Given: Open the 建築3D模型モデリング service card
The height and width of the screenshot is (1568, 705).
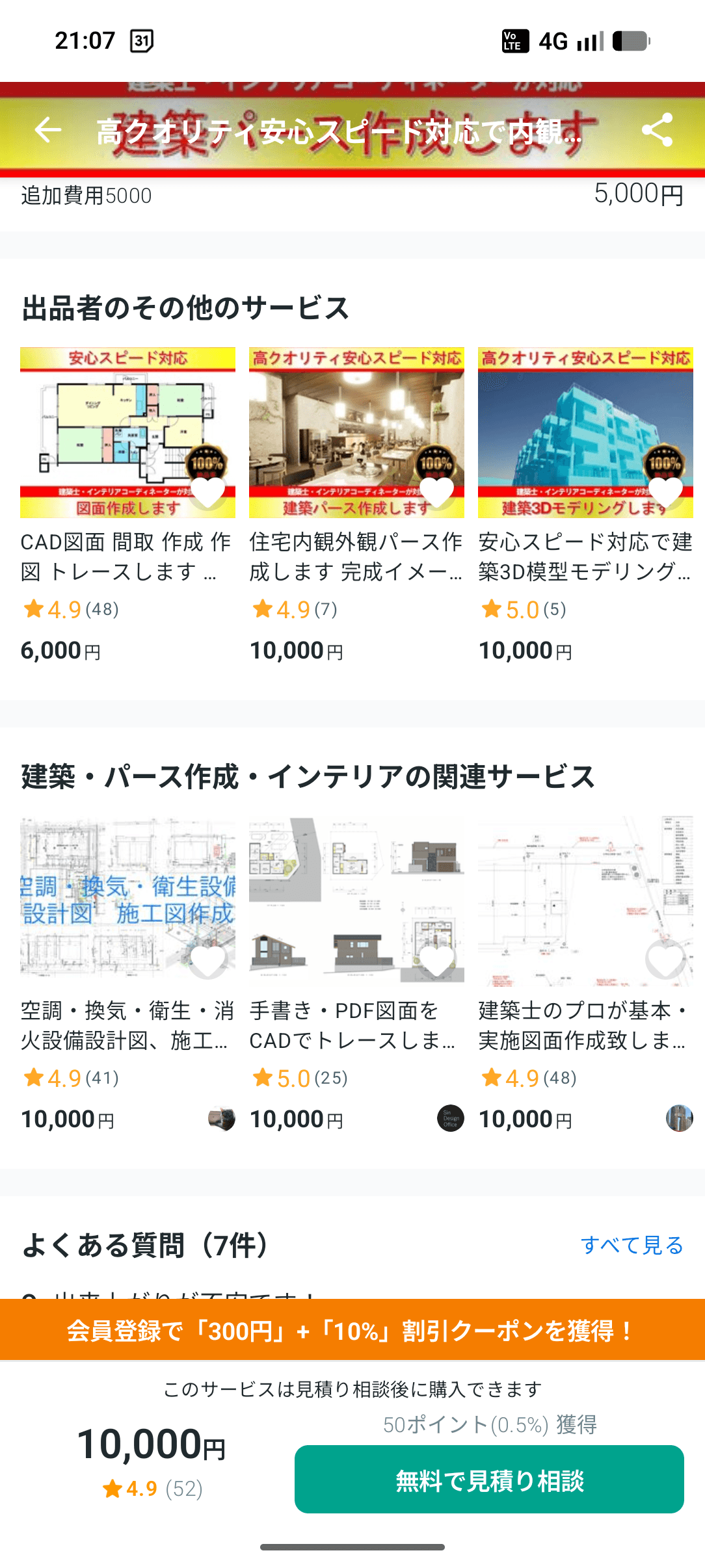Looking at the screenshot, I should (585, 556).
